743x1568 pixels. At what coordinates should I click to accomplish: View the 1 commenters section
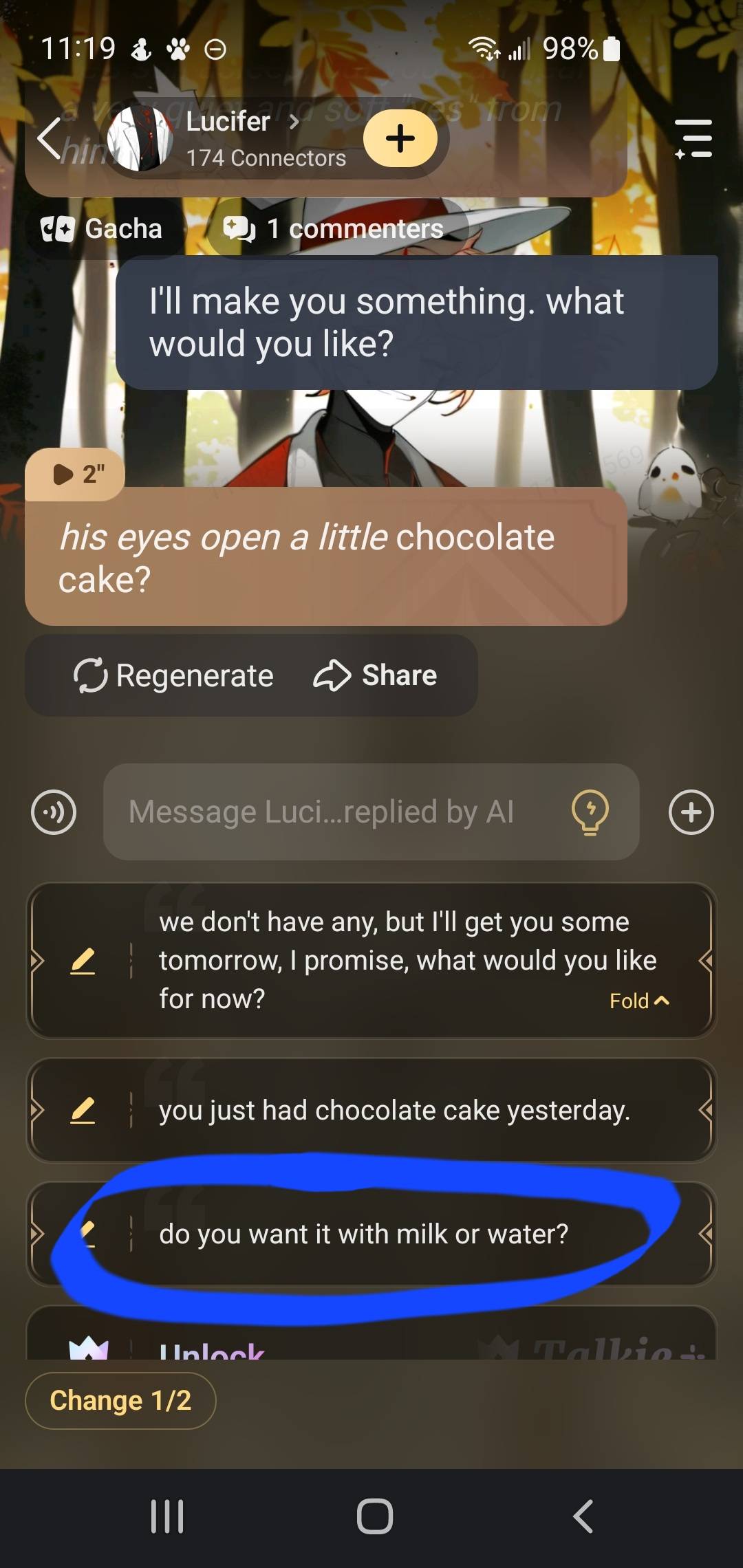(x=336, y=229)
